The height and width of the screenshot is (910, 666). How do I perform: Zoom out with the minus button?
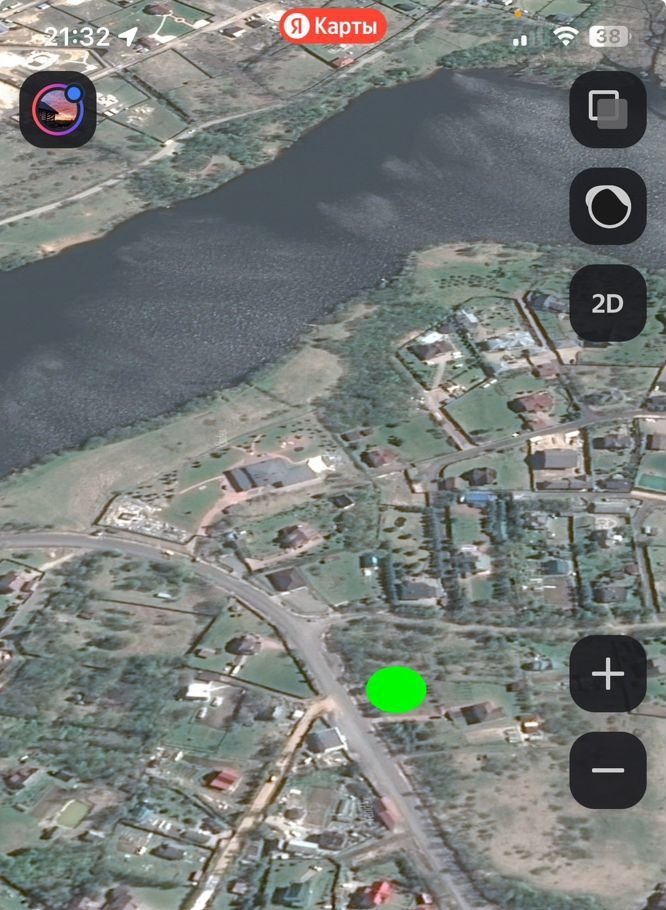click(x=607, y=770)
